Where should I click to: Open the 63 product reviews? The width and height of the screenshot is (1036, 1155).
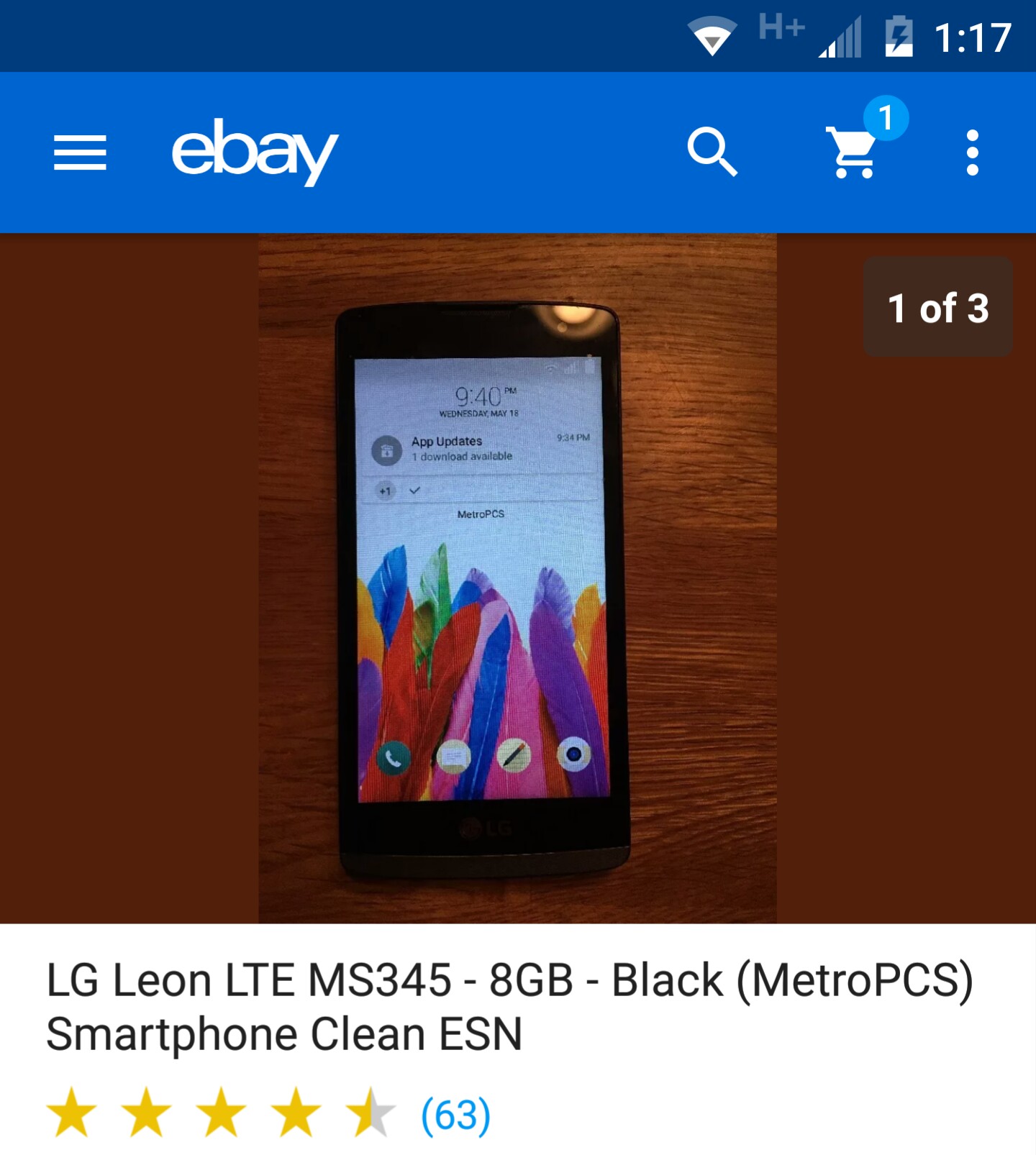coord(455,1115)
